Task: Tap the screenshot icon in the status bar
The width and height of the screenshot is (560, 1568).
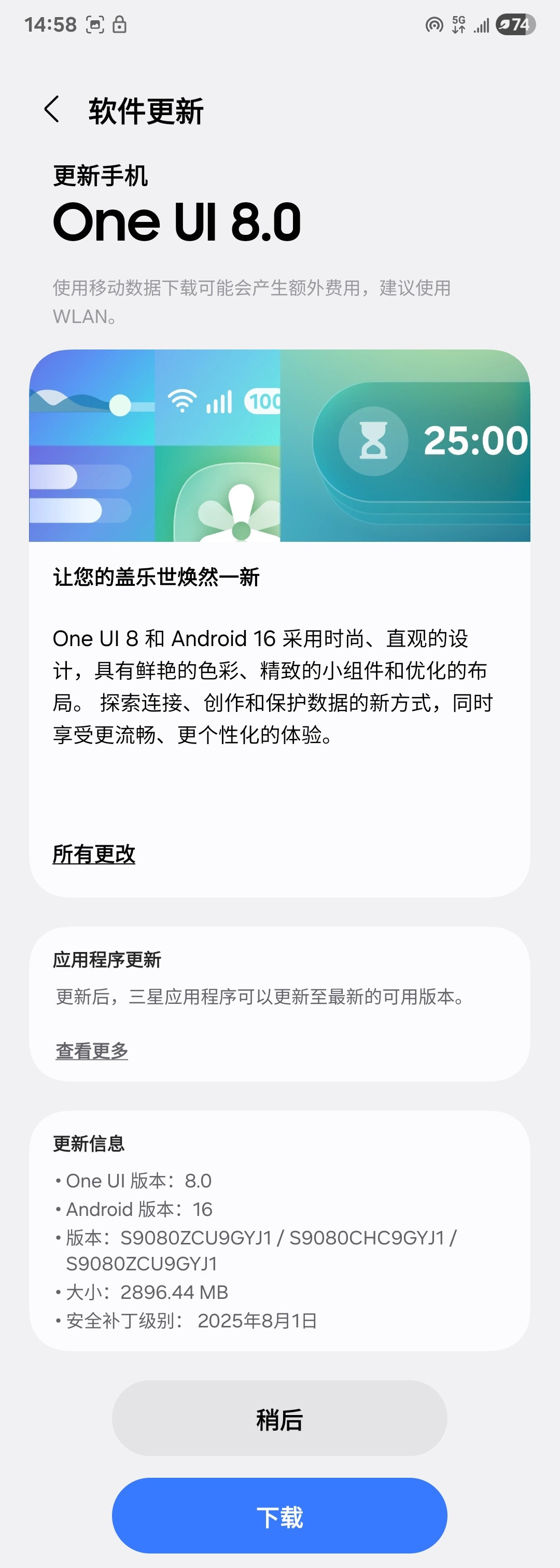Action: [95, 24]
